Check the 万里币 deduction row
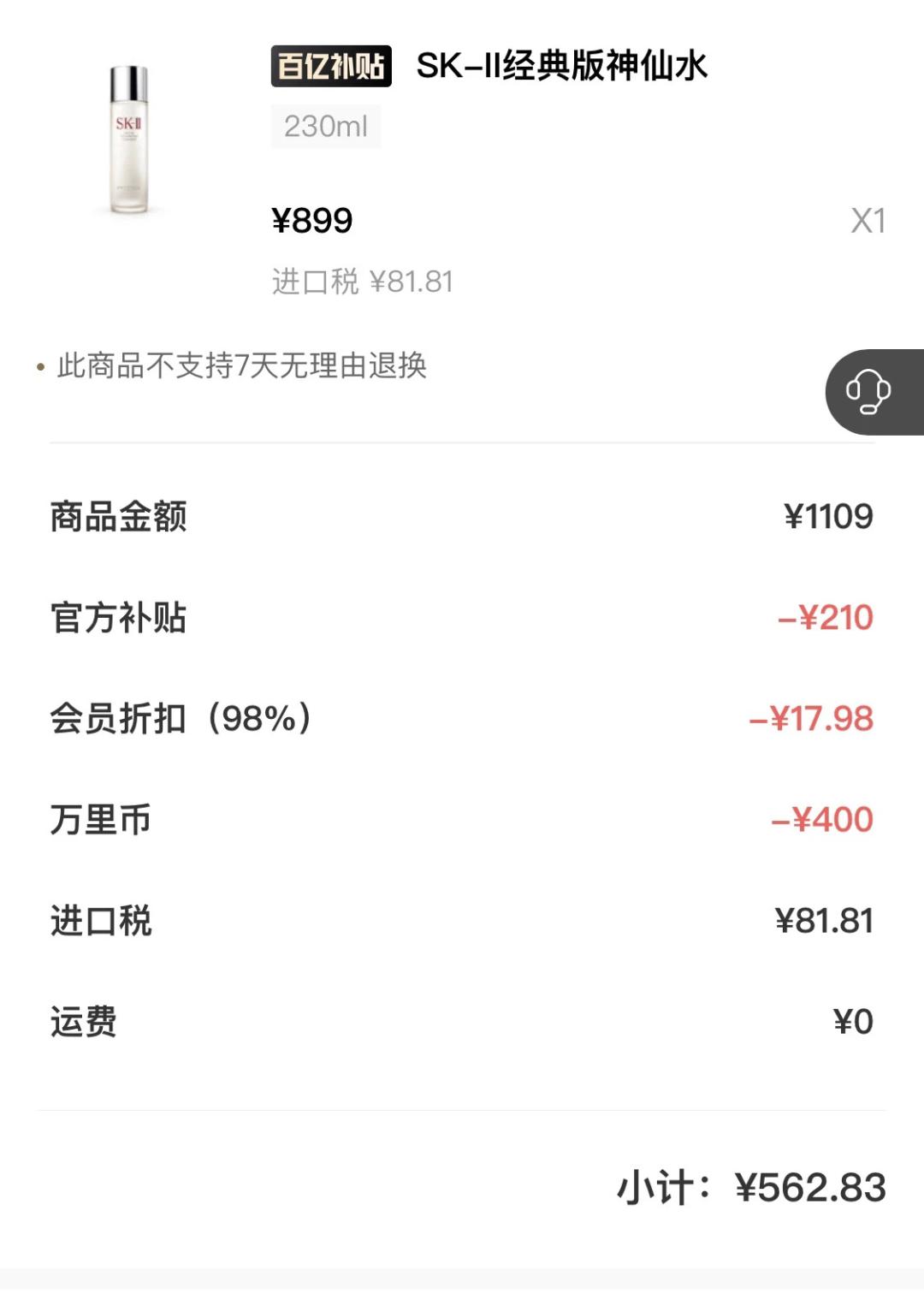The image size is (924, 1294). coord(99,820)
